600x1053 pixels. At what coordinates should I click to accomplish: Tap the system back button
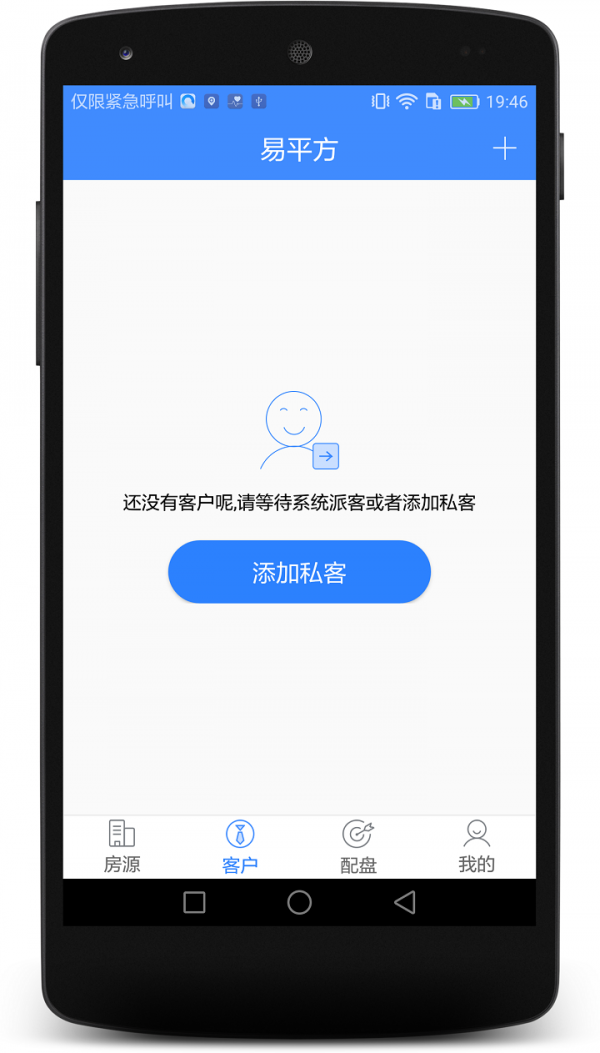click(404, 903)
